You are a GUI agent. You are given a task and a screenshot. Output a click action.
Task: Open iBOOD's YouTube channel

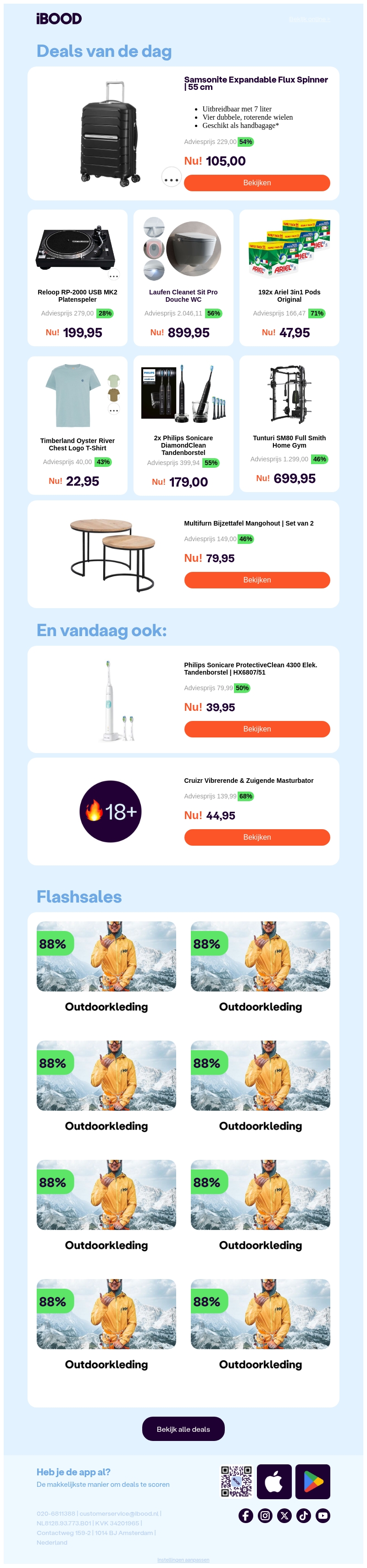point(323,1516)
